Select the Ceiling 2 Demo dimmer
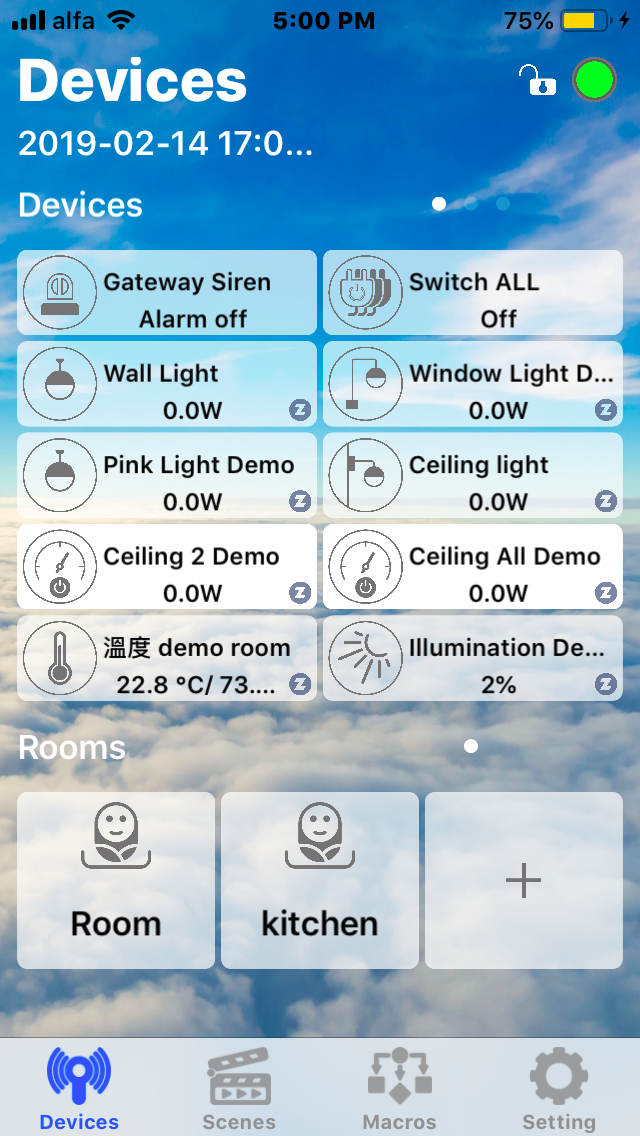The width and height of the screenshot is (640, 1136). coord(167,567)
